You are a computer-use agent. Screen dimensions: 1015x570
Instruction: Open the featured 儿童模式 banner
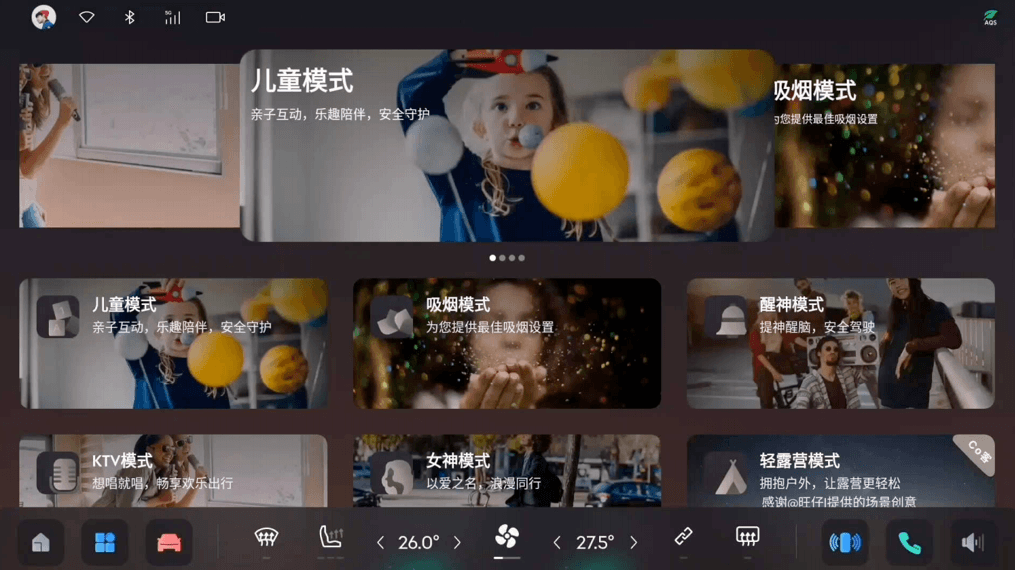tap(507, 146)
